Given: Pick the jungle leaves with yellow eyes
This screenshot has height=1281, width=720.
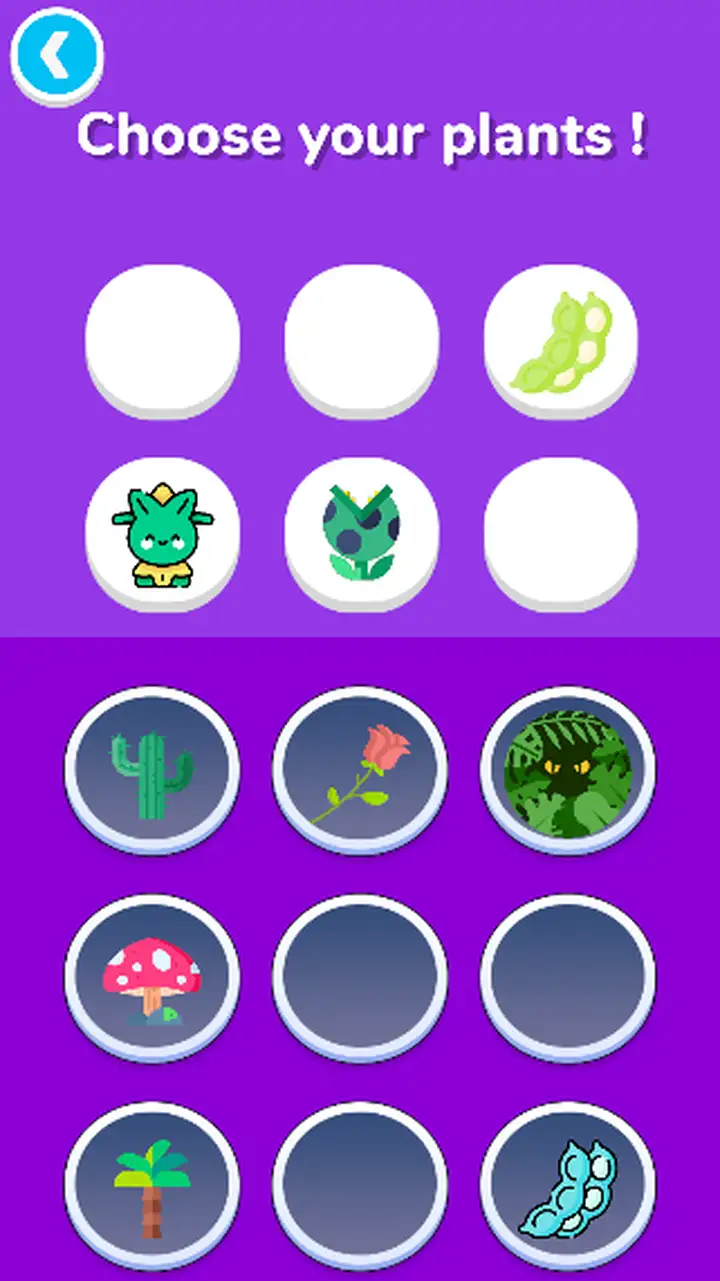Looking at the screenshot, I should (568, 770).
